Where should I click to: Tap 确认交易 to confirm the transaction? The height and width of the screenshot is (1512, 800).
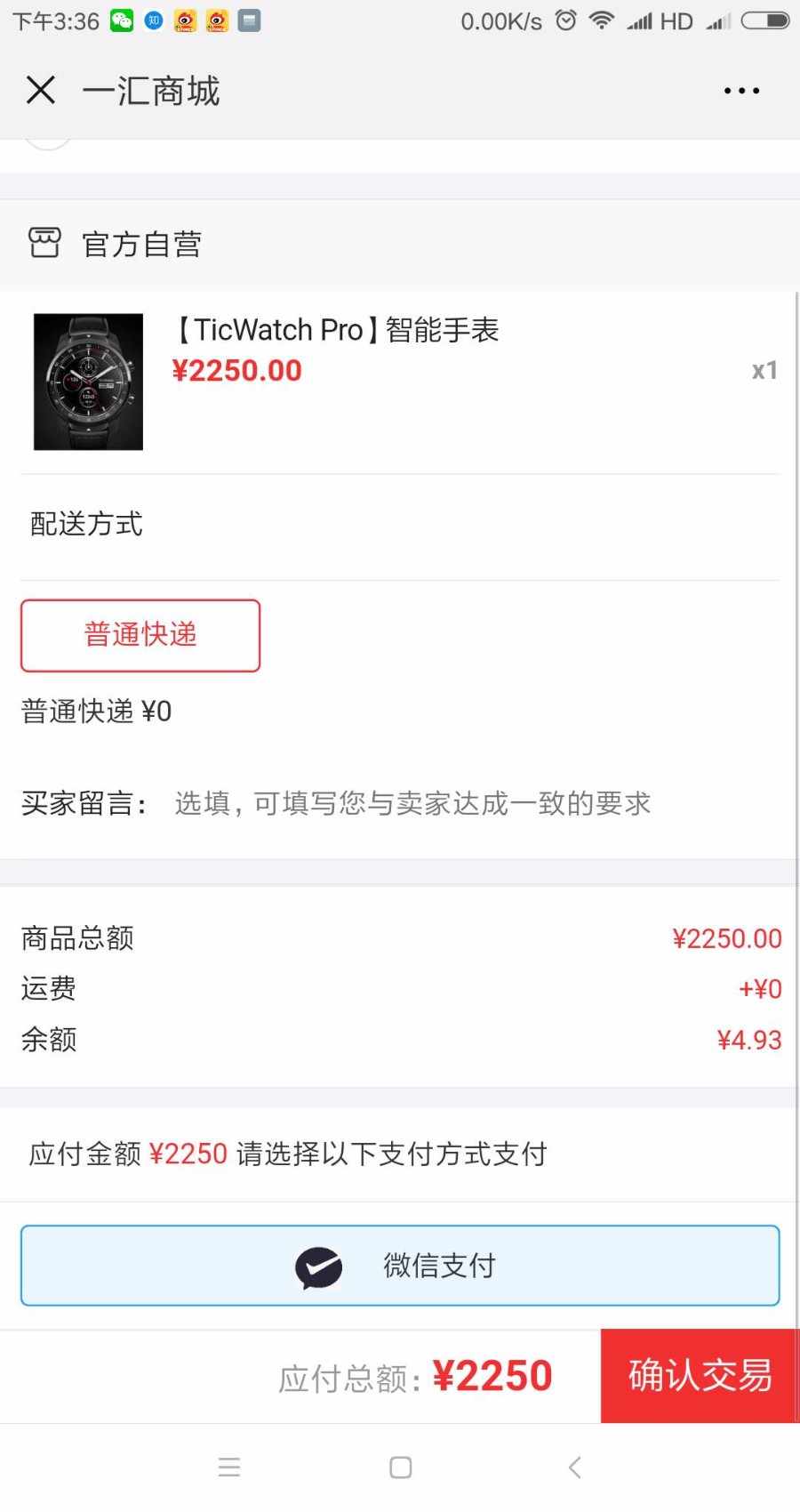pyautogui.click(x=699, y=1376)
